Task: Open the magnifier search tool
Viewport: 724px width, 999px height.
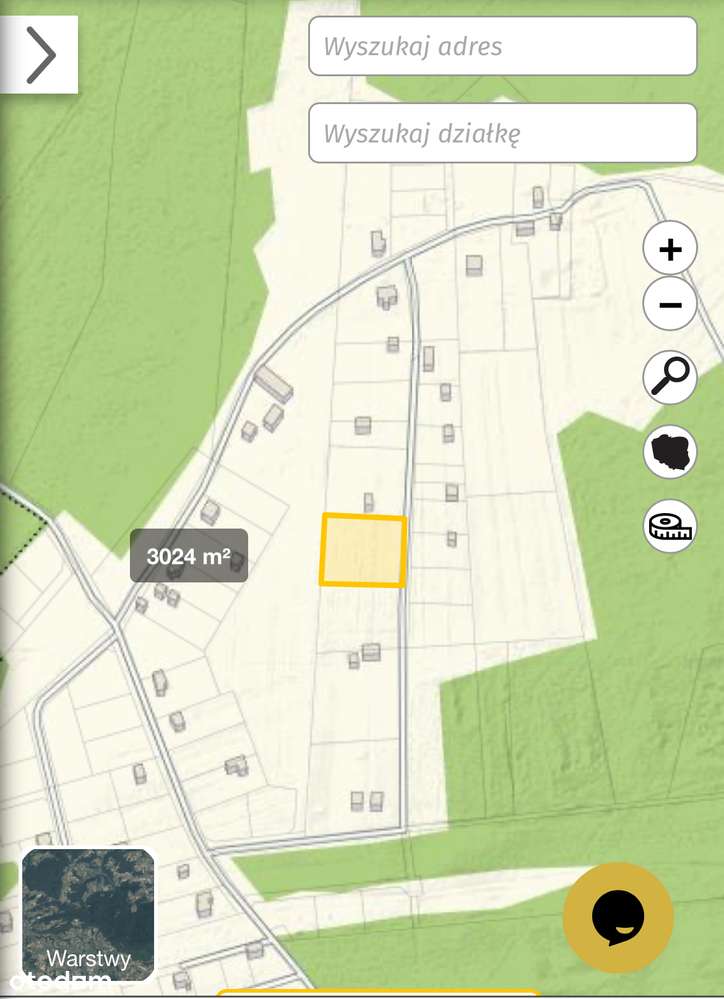Action: (670, 377)
